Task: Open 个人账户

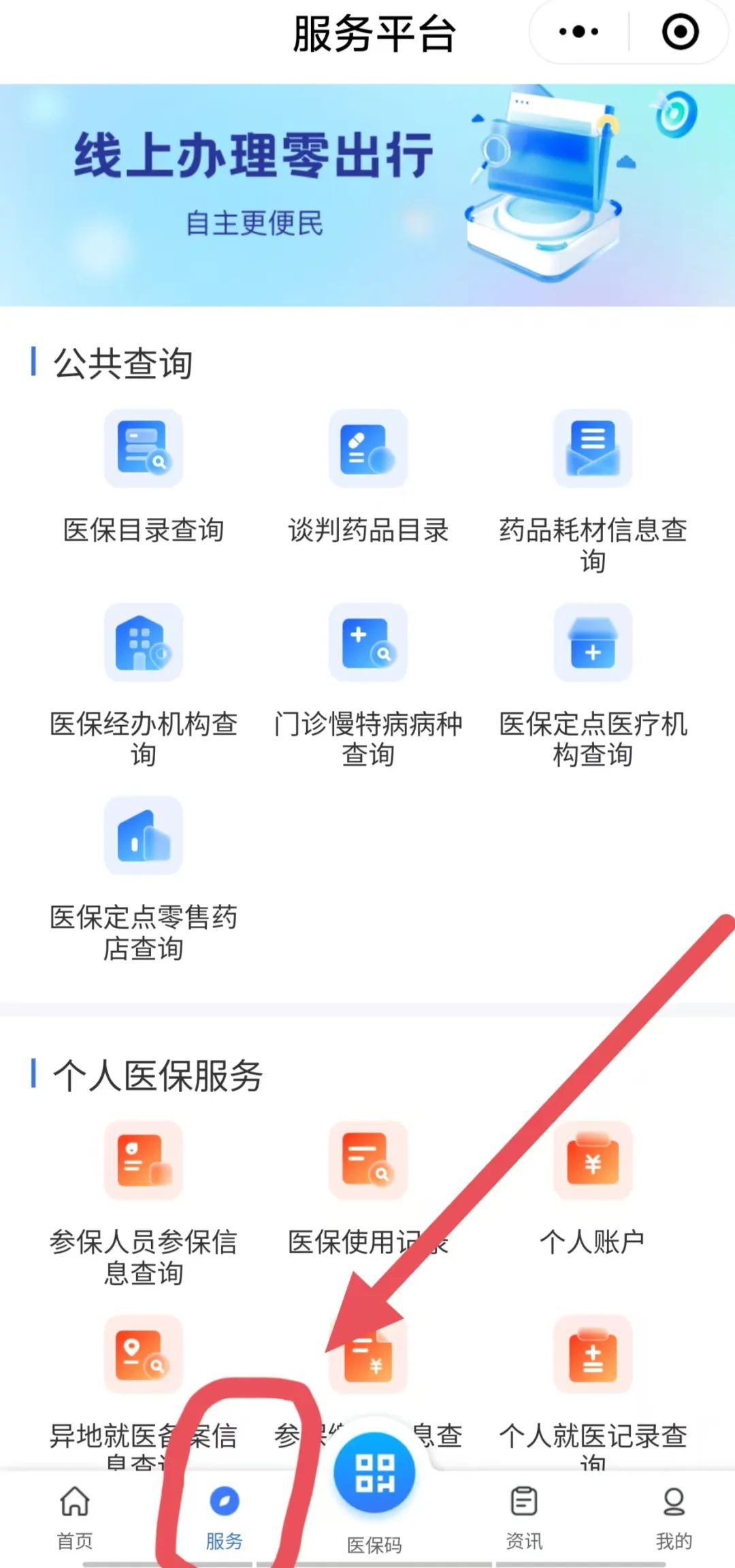Action: [593, 1189]
